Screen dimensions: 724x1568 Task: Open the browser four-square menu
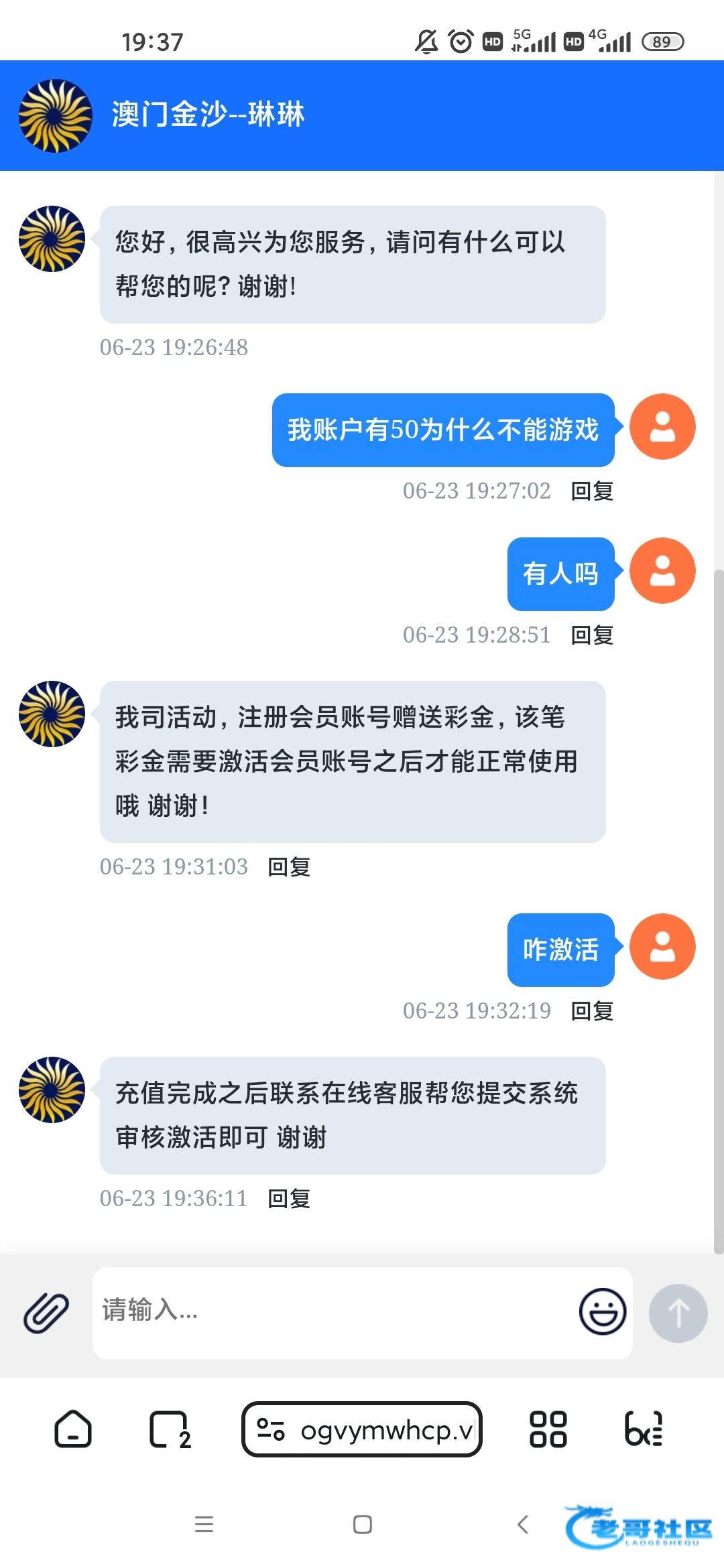pyautogui.click(x=548, y=1429)
